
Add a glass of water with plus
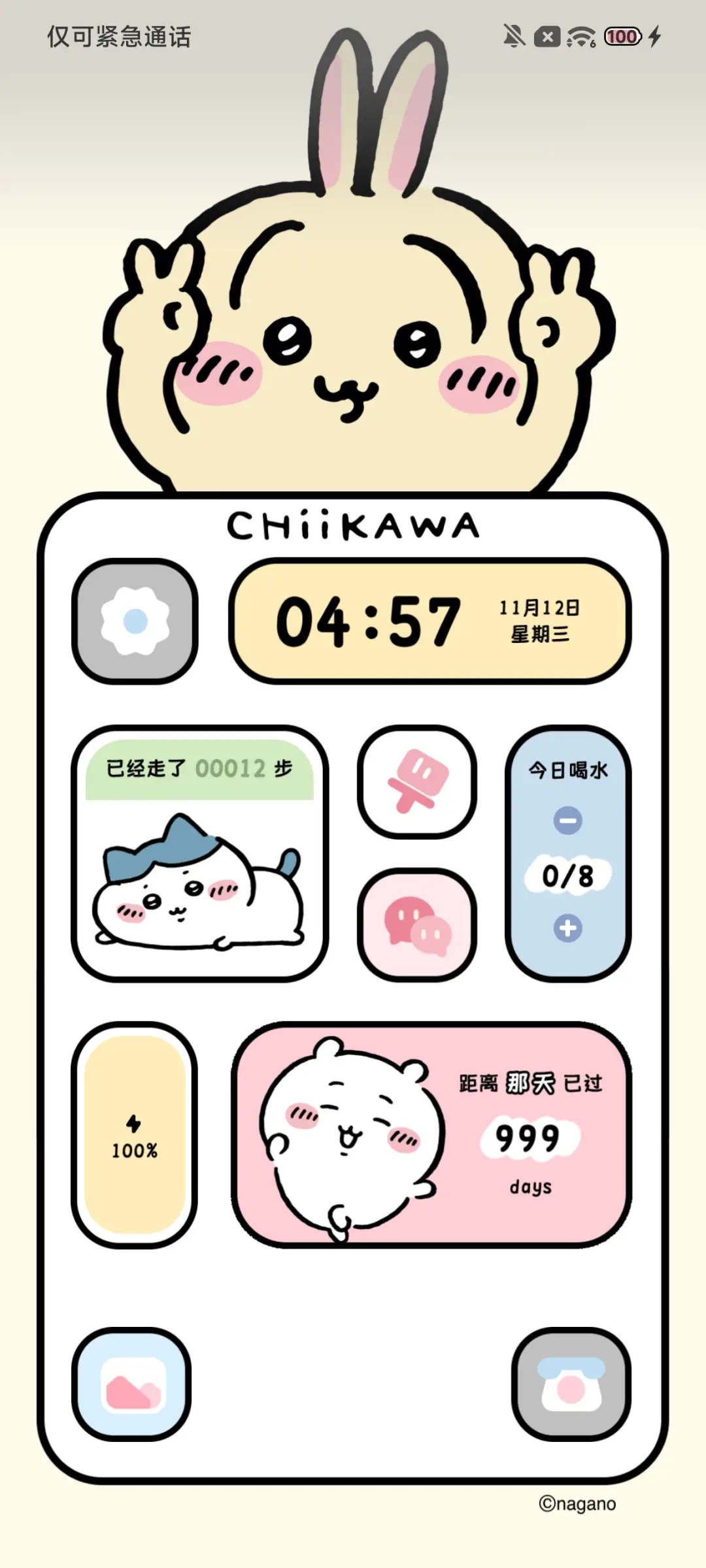click(x=567, y=928)
